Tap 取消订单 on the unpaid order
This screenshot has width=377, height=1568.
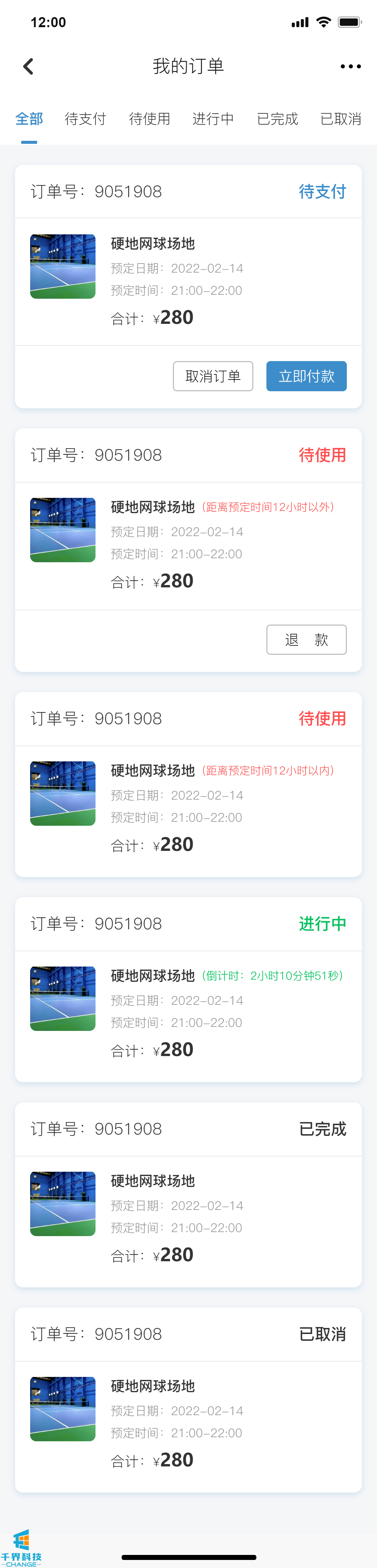[x=213, y=376]
